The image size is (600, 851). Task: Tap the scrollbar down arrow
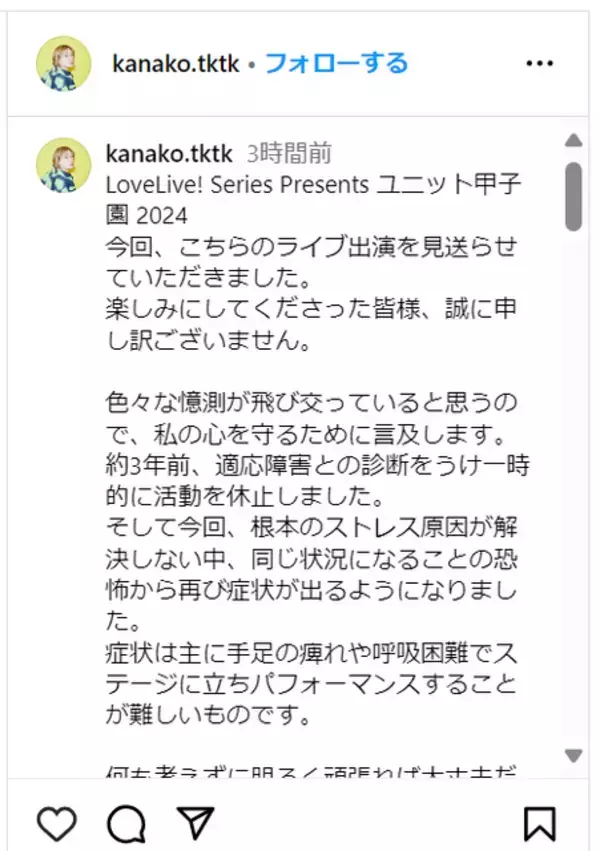(x=573, y=754)
